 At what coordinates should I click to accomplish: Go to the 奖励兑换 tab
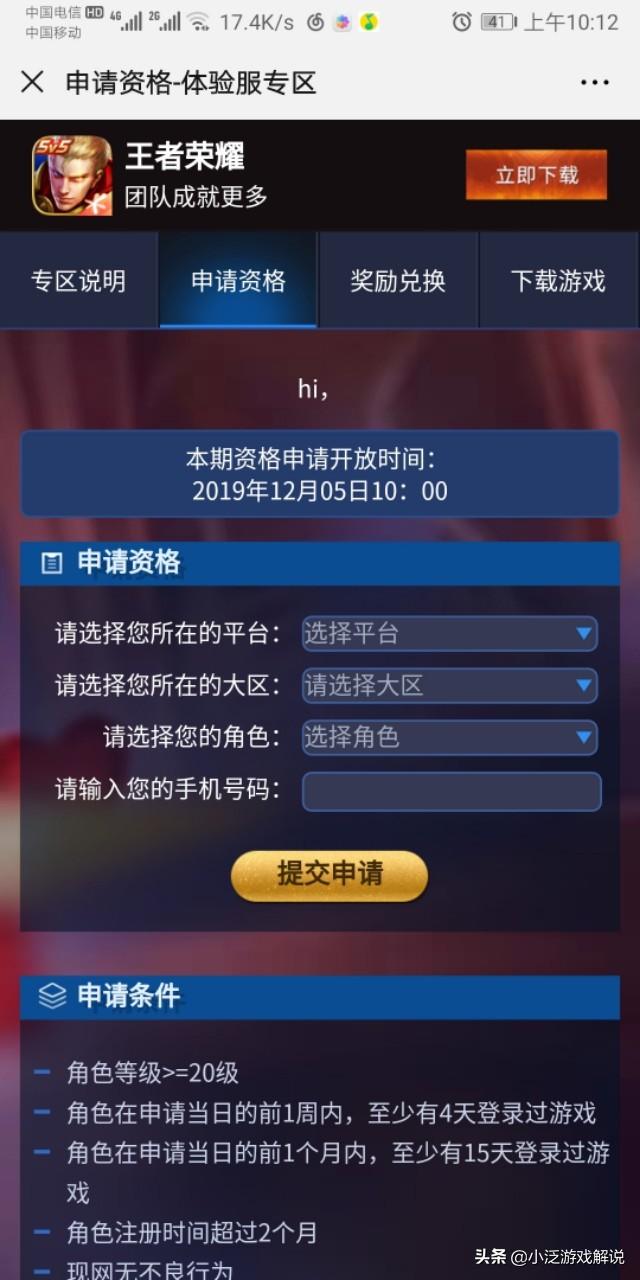pyautogui.click(x=398, y=281)
